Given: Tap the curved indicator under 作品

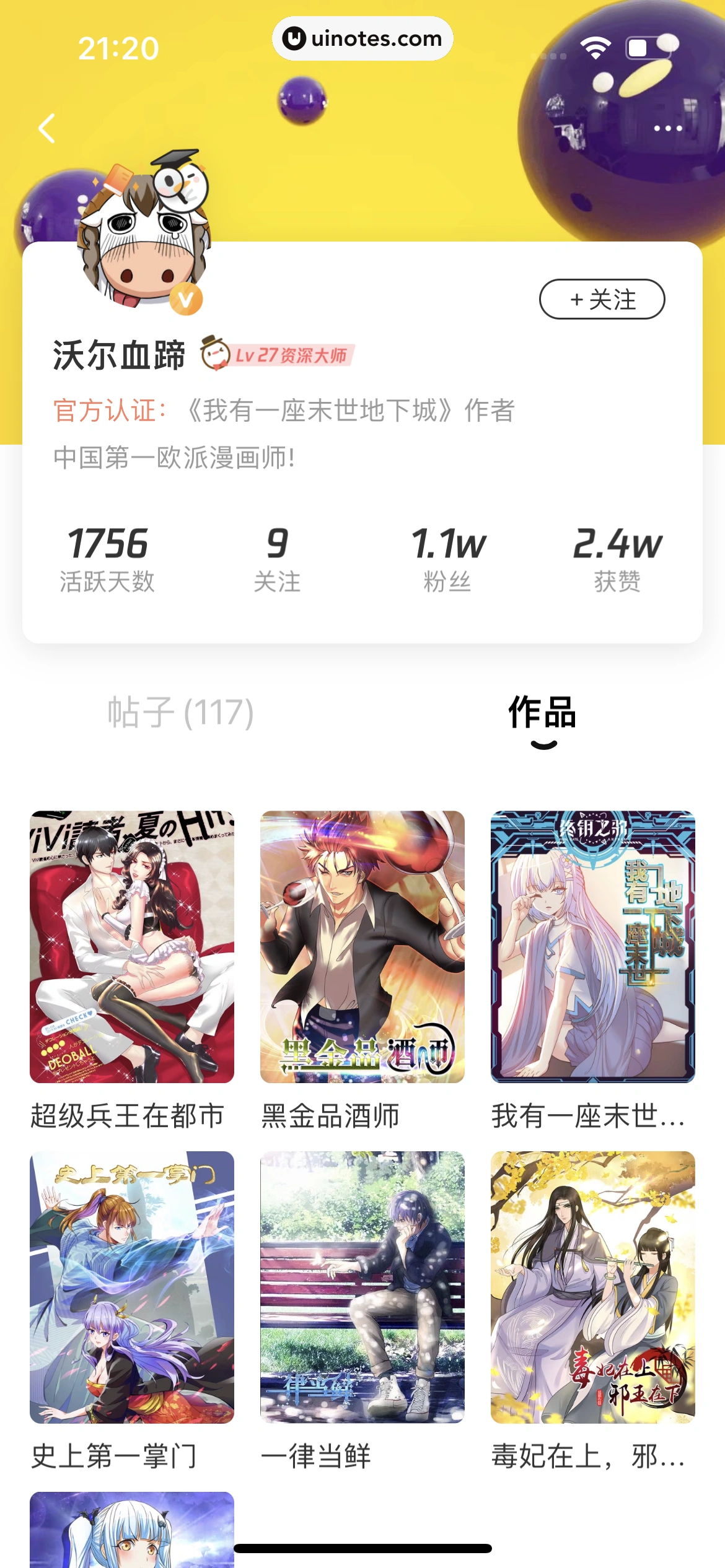Looking at the screenshot, I should [542, 745].
